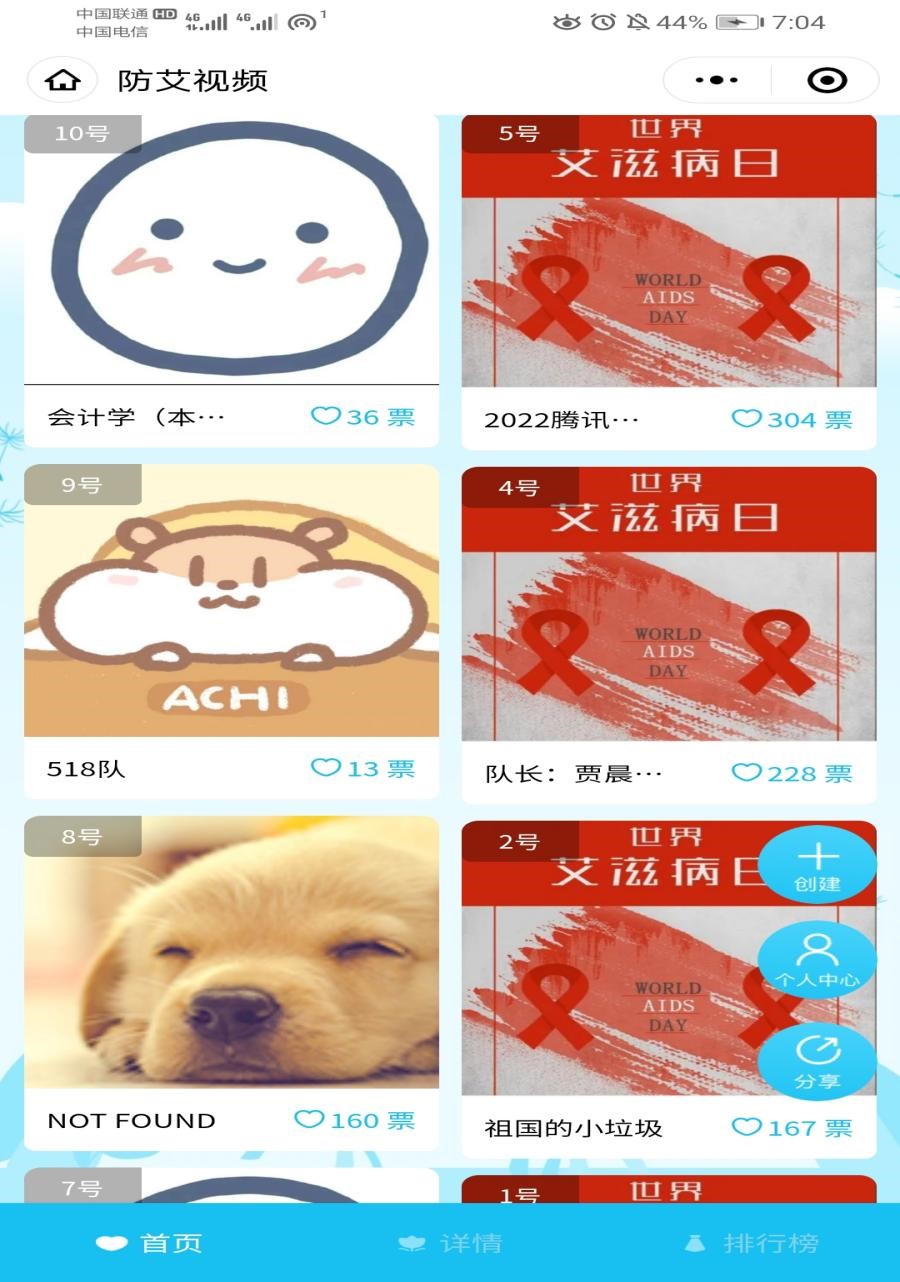Go to the mini program home icon
900x1282 pixels.
point(62,81)
